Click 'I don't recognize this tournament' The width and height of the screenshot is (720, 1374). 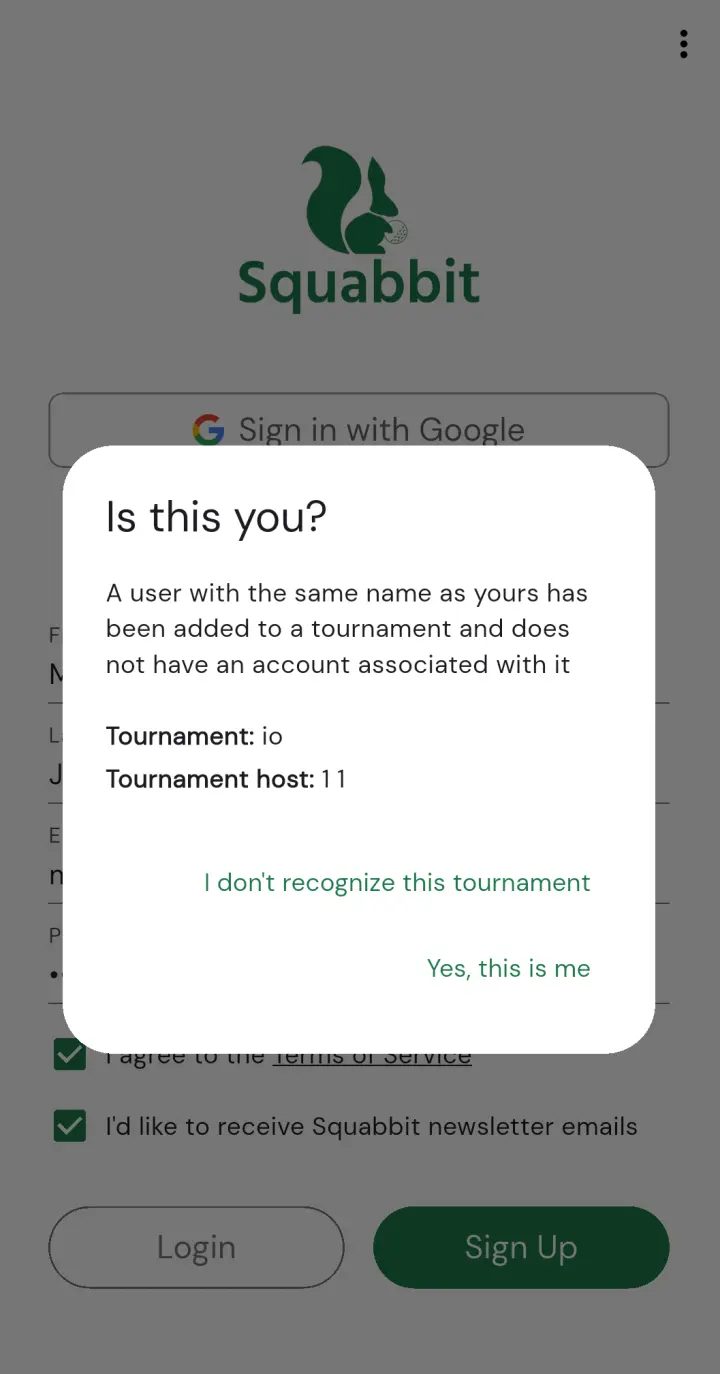(396, 883)
